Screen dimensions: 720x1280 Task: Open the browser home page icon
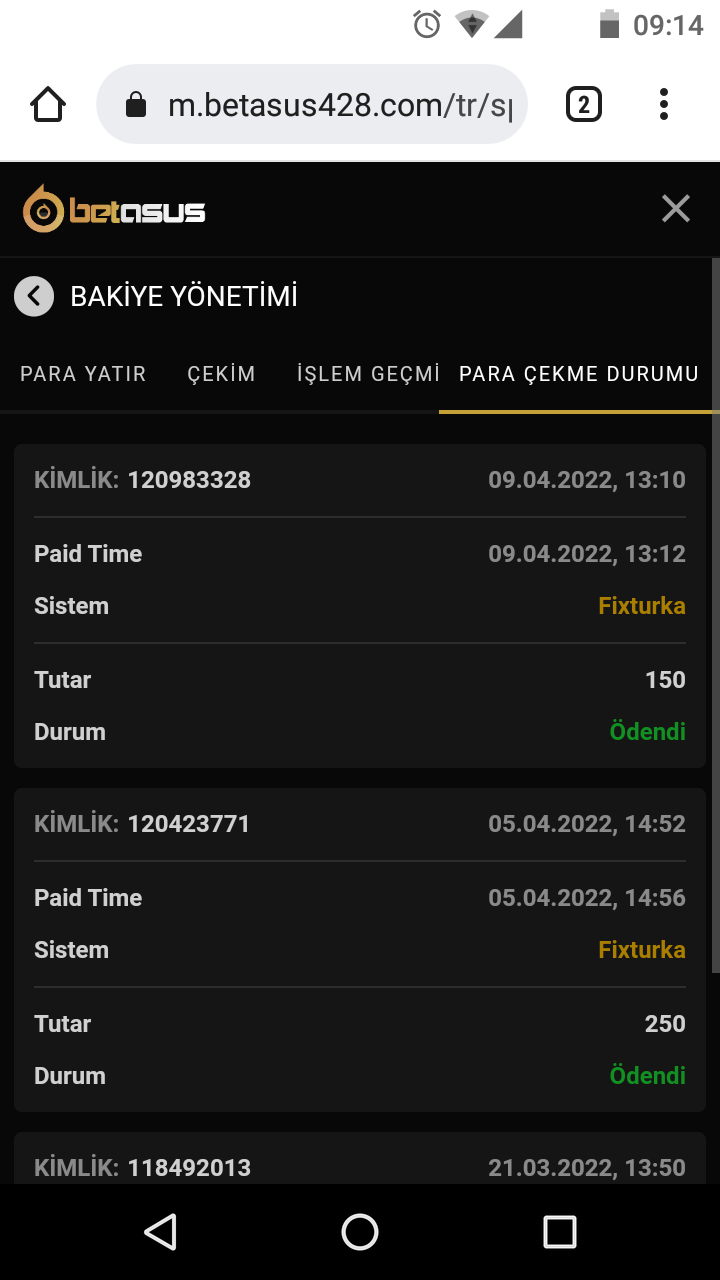coord(48,105)
